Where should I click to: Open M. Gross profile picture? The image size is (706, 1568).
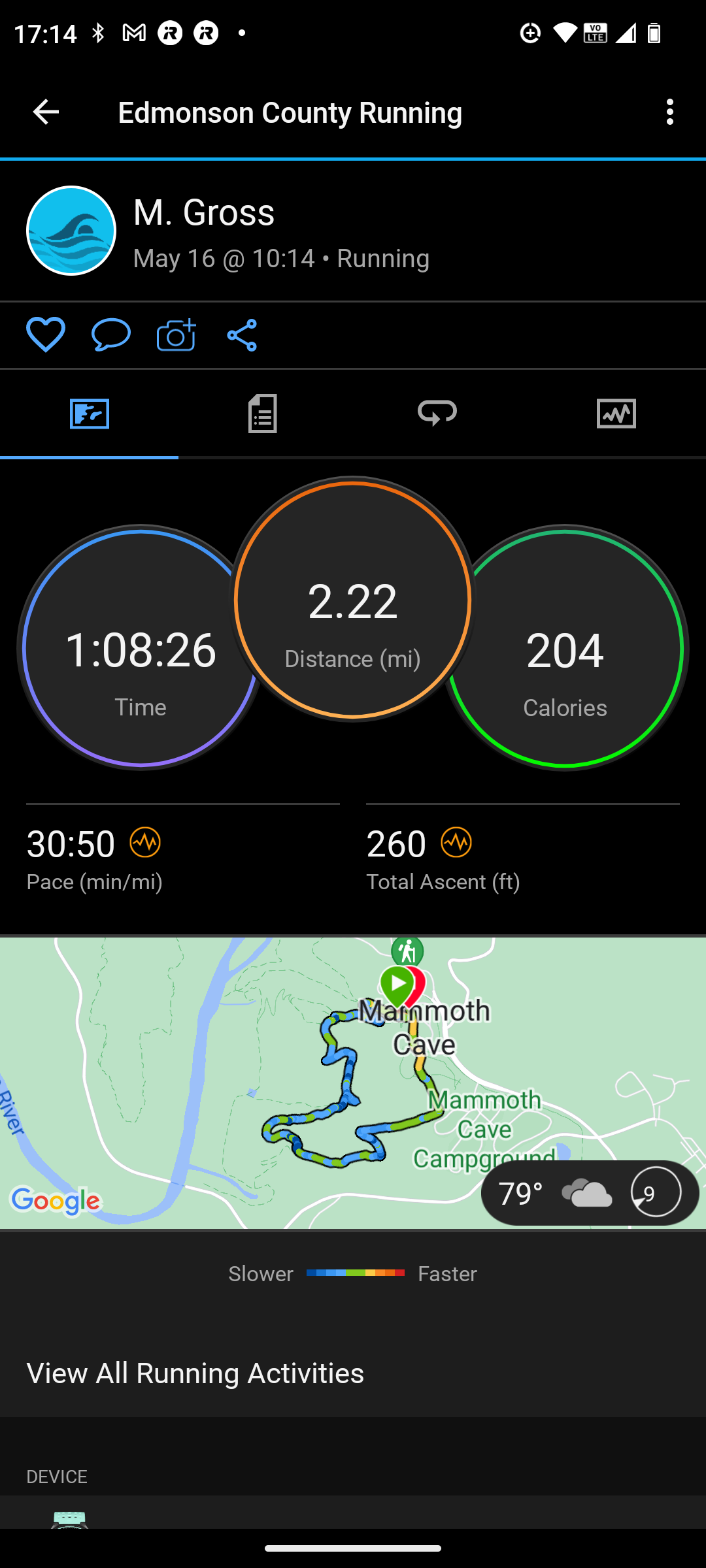point(71,231)
